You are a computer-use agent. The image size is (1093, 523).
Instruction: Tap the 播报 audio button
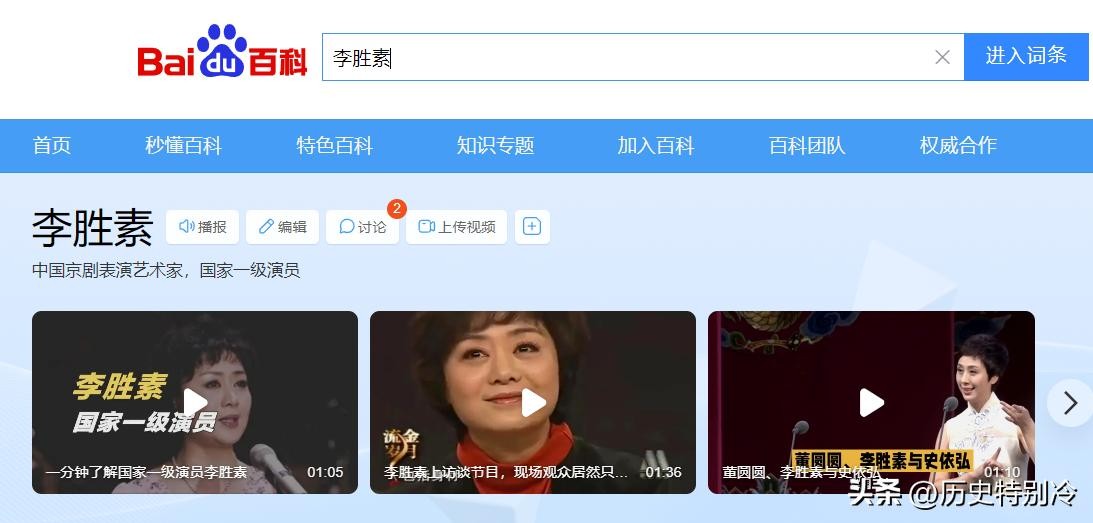pyautogui.click(x=203, y=227)
